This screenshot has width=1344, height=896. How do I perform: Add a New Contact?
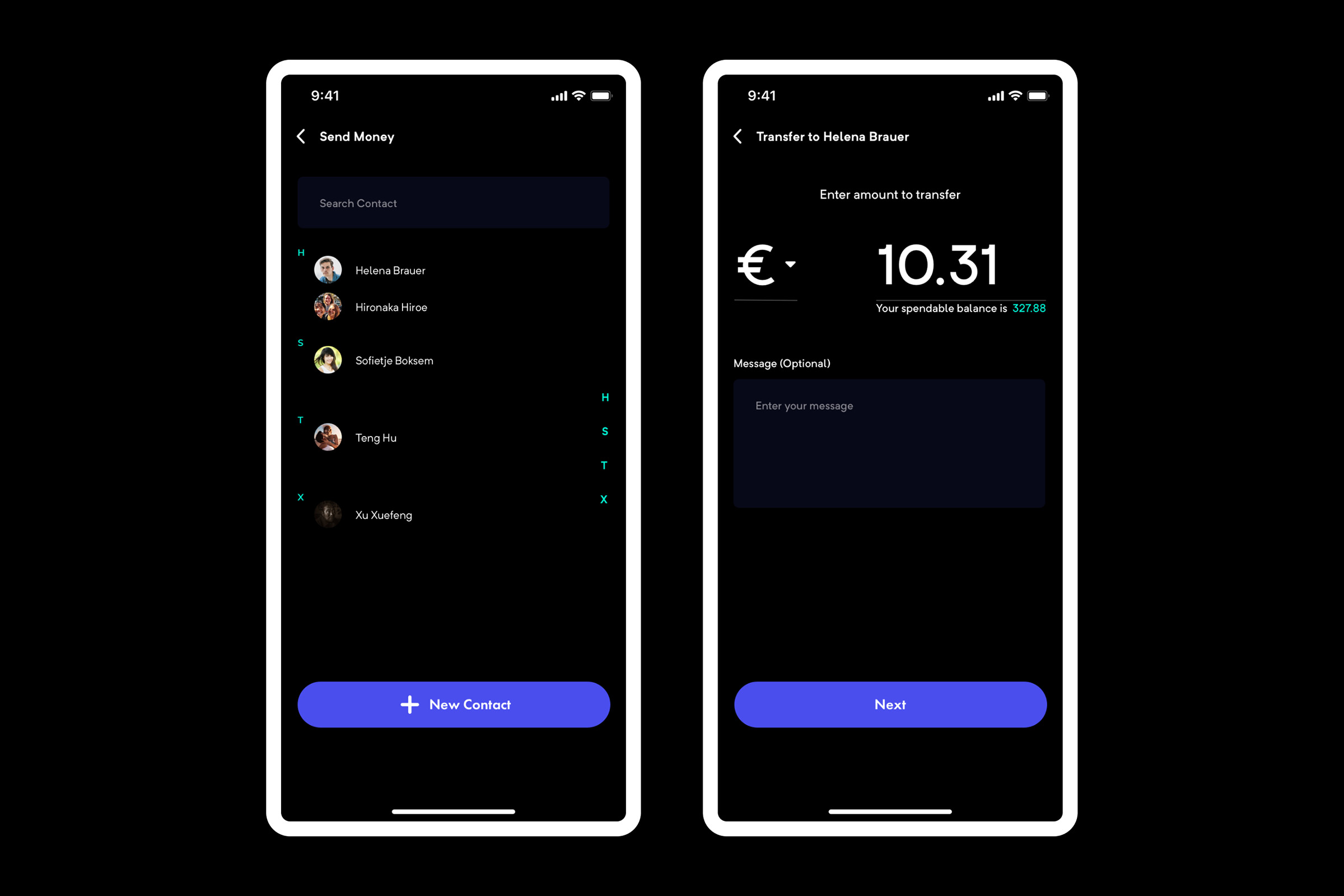453,704
